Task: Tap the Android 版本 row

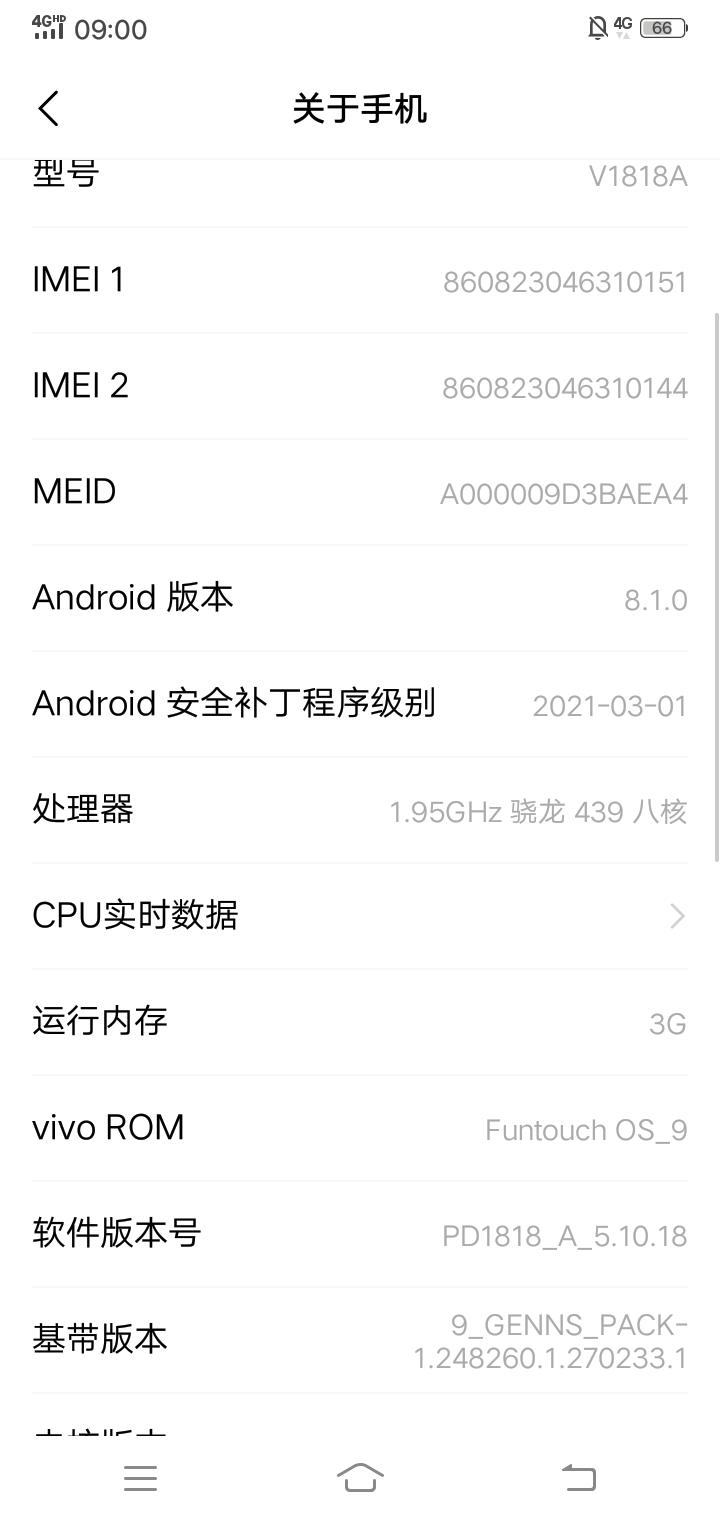Action: [360, 598]
